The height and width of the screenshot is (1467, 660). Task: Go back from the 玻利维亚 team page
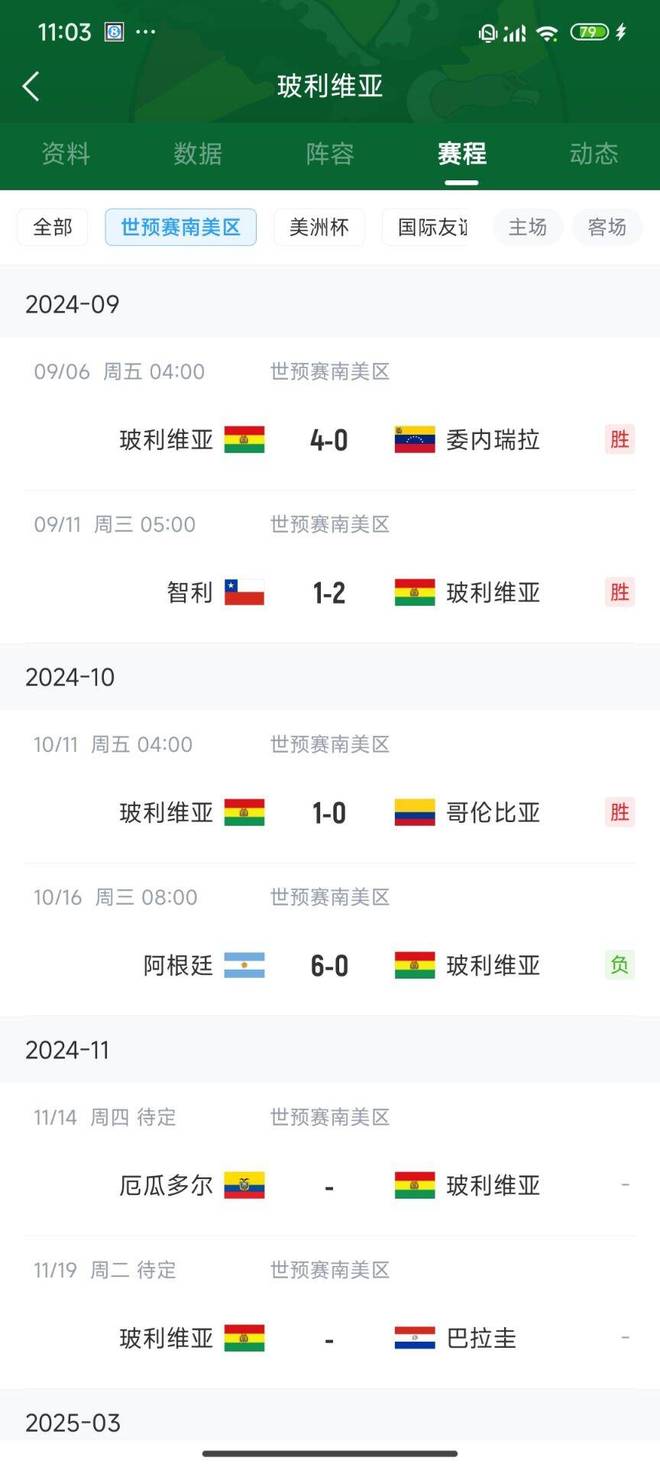coord(32,86)
